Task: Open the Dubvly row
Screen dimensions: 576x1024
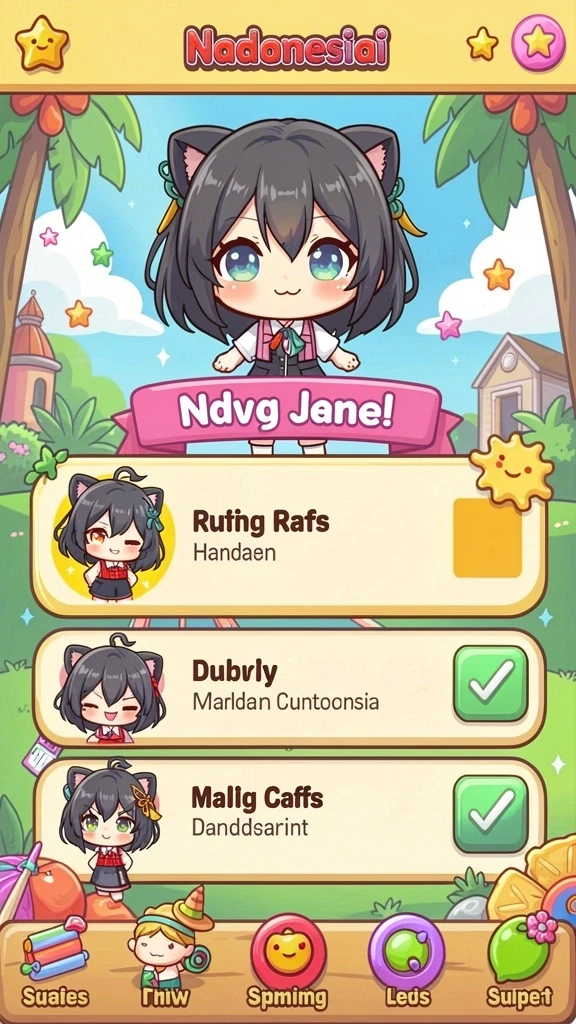Action: coord(289,688)
